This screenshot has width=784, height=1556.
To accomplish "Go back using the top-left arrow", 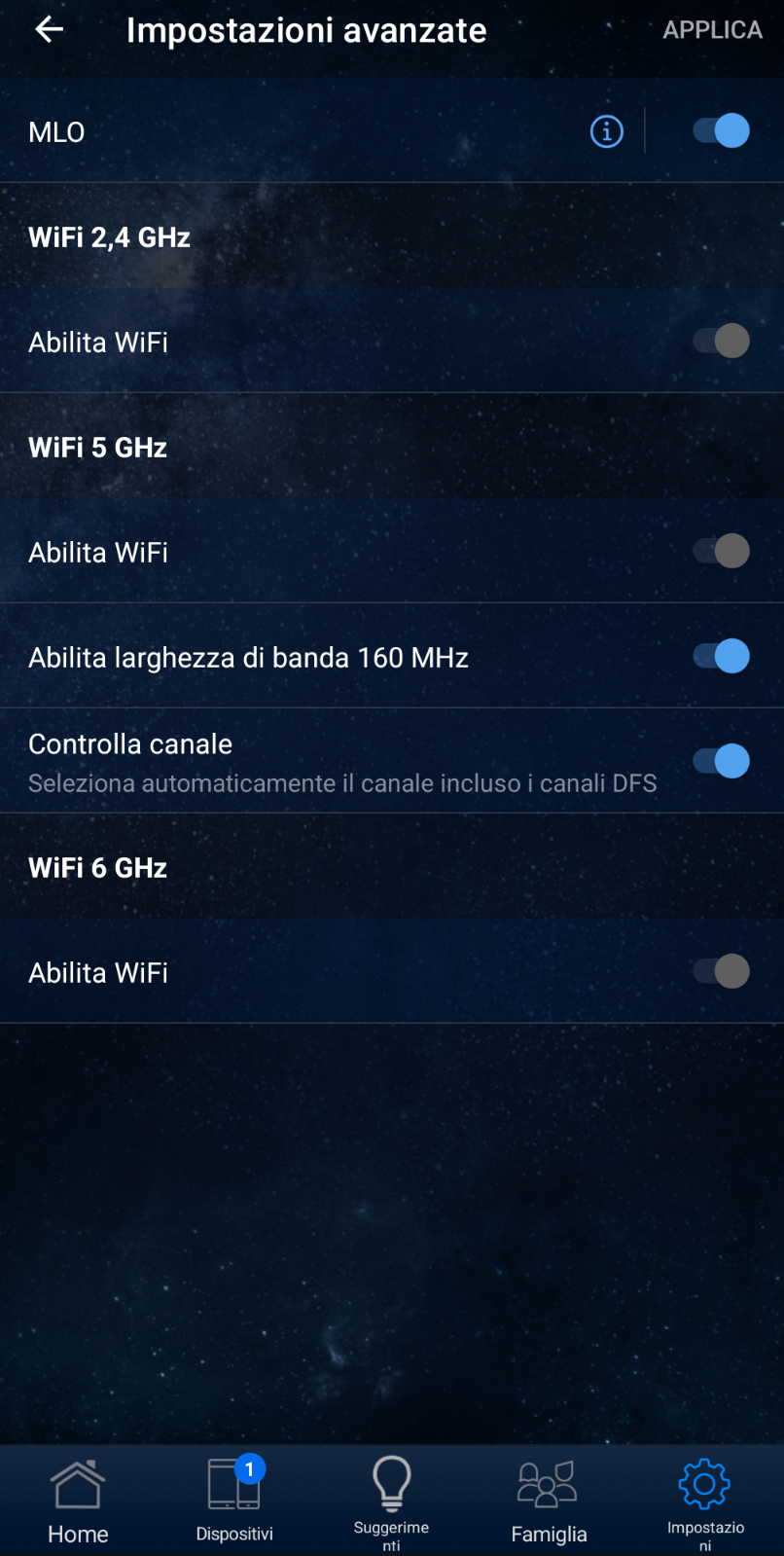I will pos(50,30).
